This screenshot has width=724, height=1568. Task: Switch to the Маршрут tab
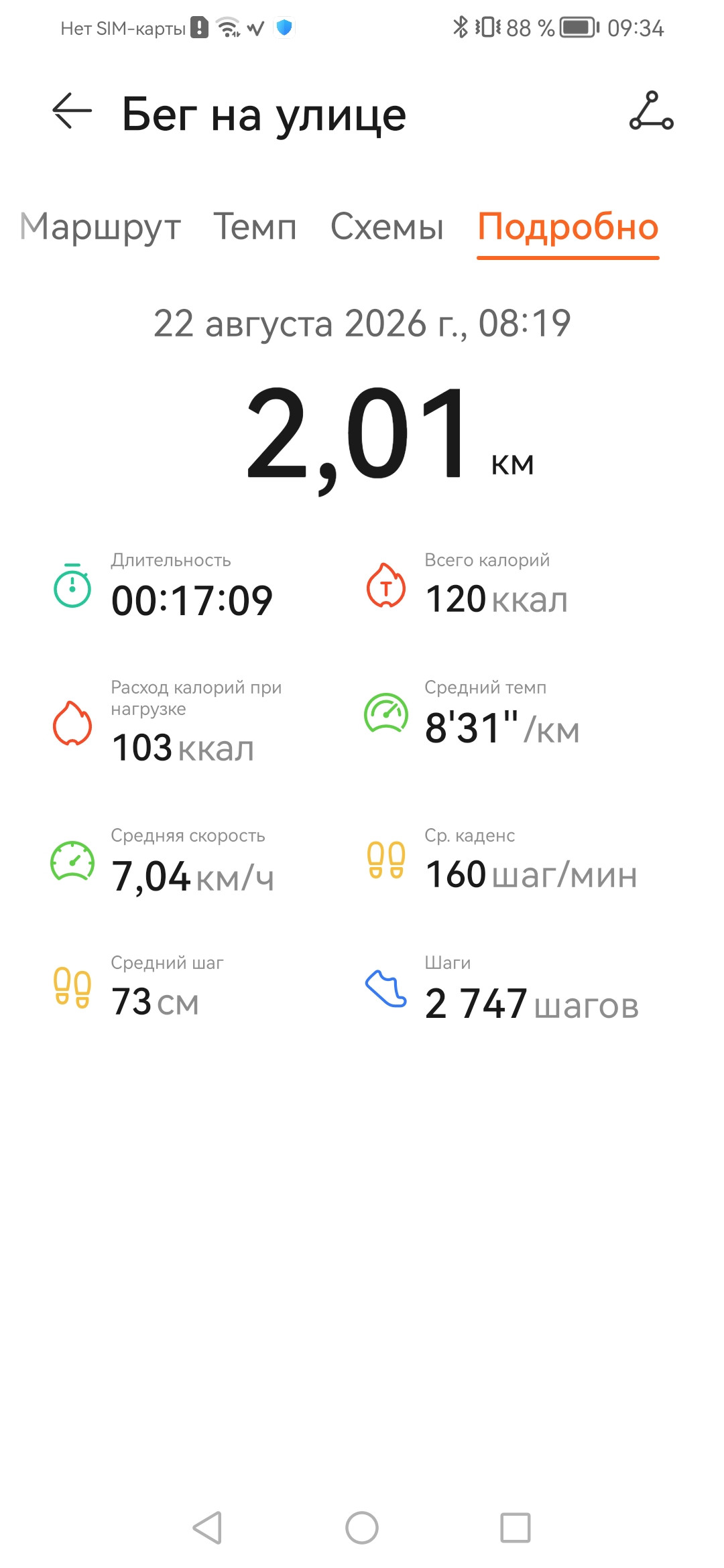pos(101,227)
